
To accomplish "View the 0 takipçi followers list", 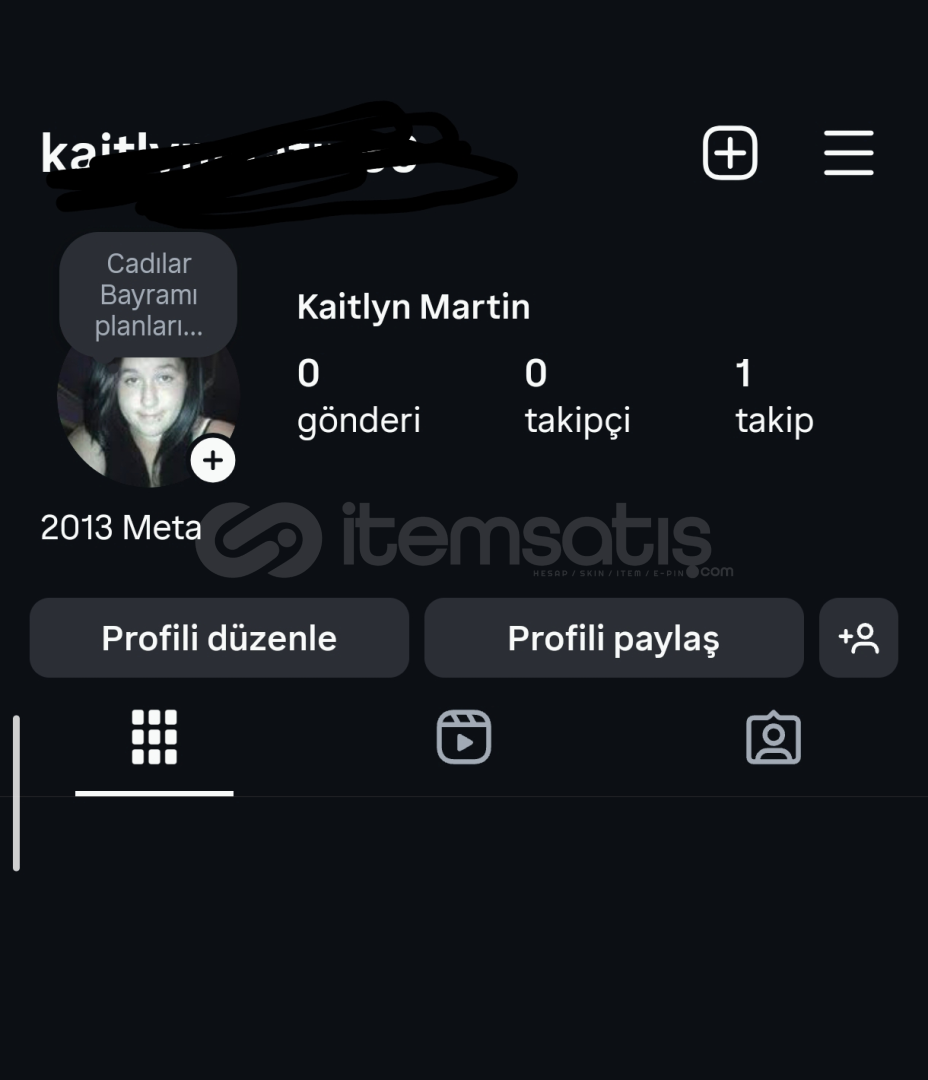I will point(577,397).
